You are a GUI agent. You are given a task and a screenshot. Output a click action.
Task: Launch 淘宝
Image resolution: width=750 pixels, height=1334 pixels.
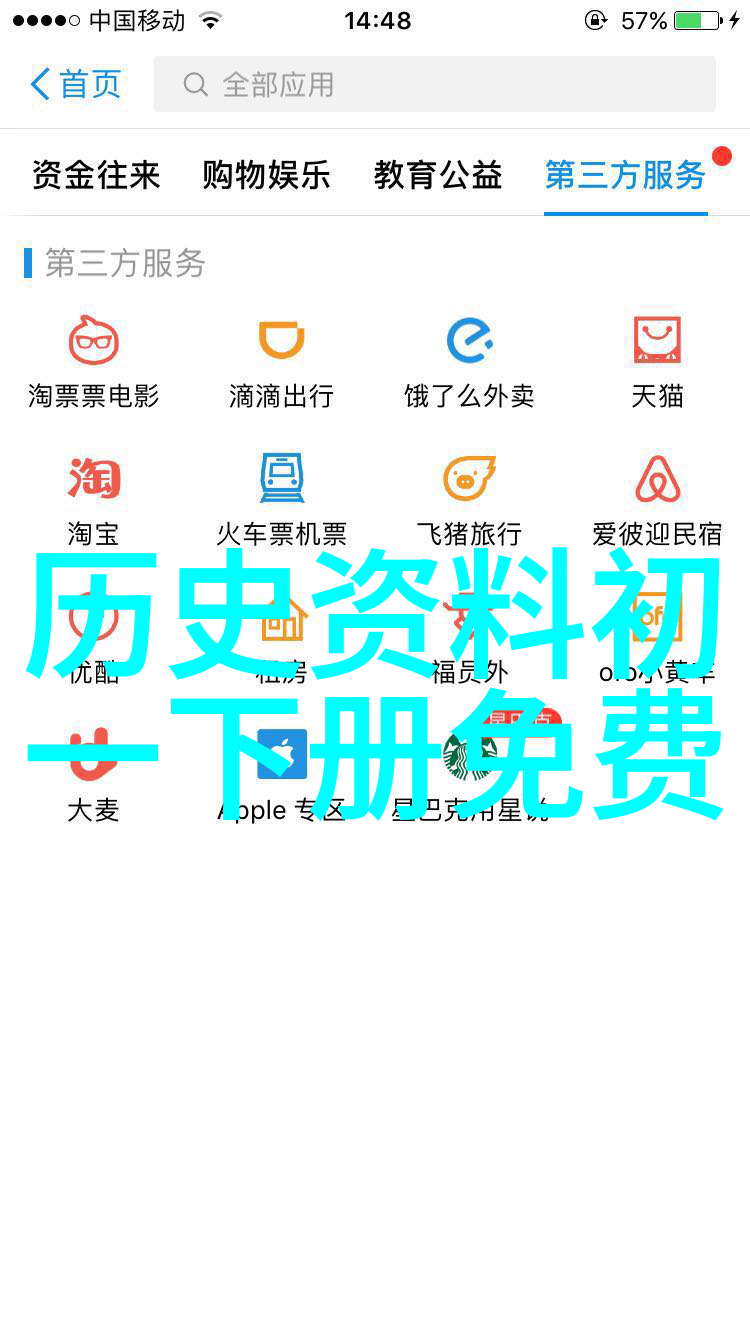[x=94, y=498]
